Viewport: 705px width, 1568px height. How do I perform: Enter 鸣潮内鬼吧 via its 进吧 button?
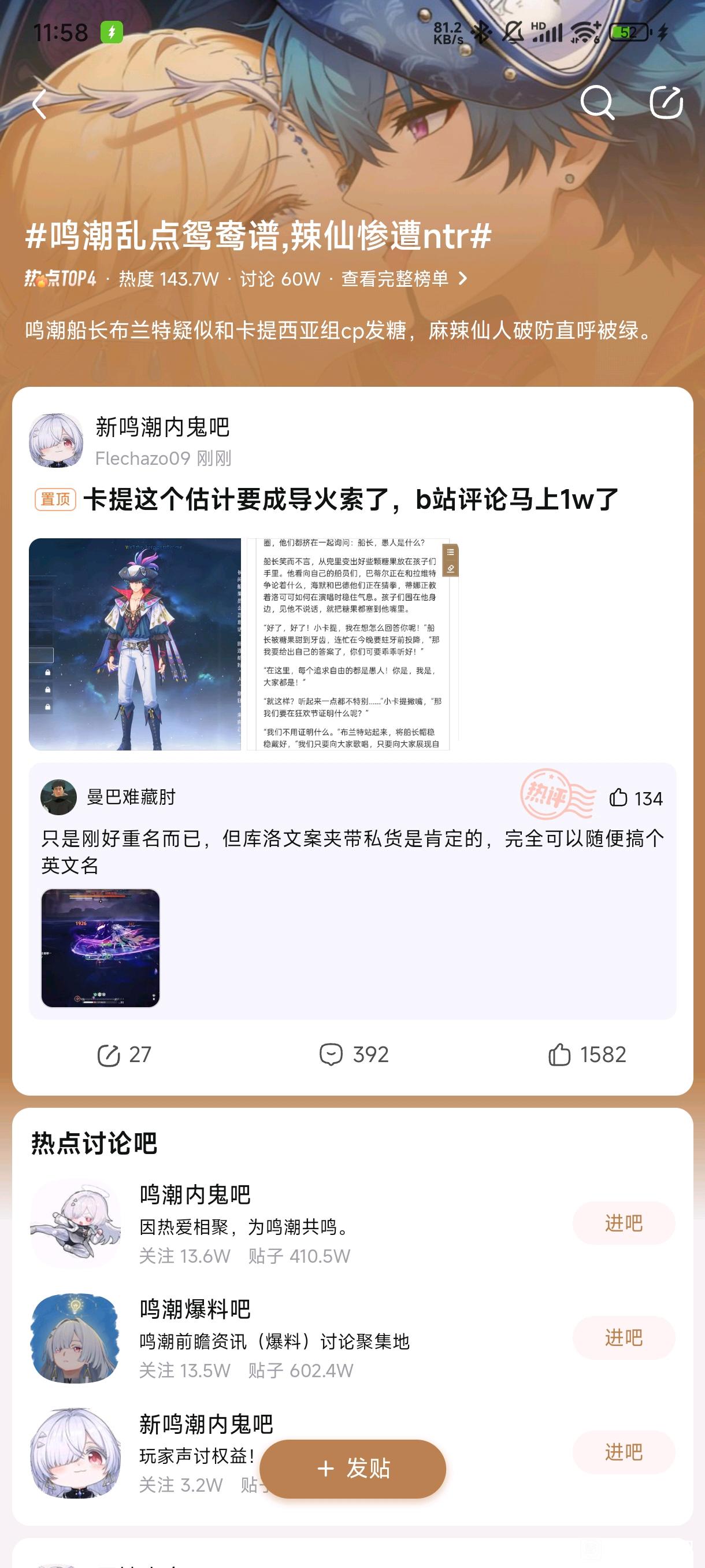pyautogui.click(x=624, y=1223)
